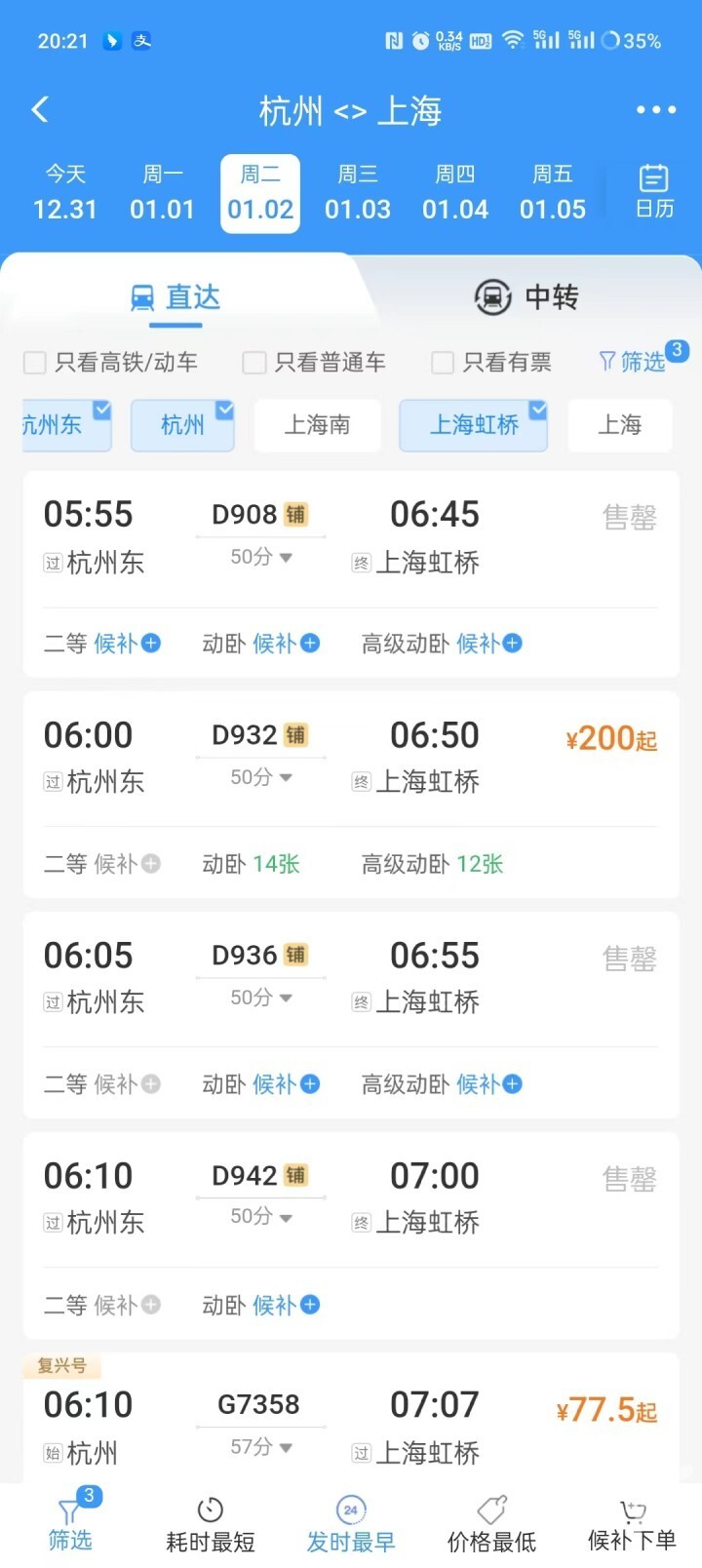Expand the 50分 stops dropdown for D936

(260, 998)
